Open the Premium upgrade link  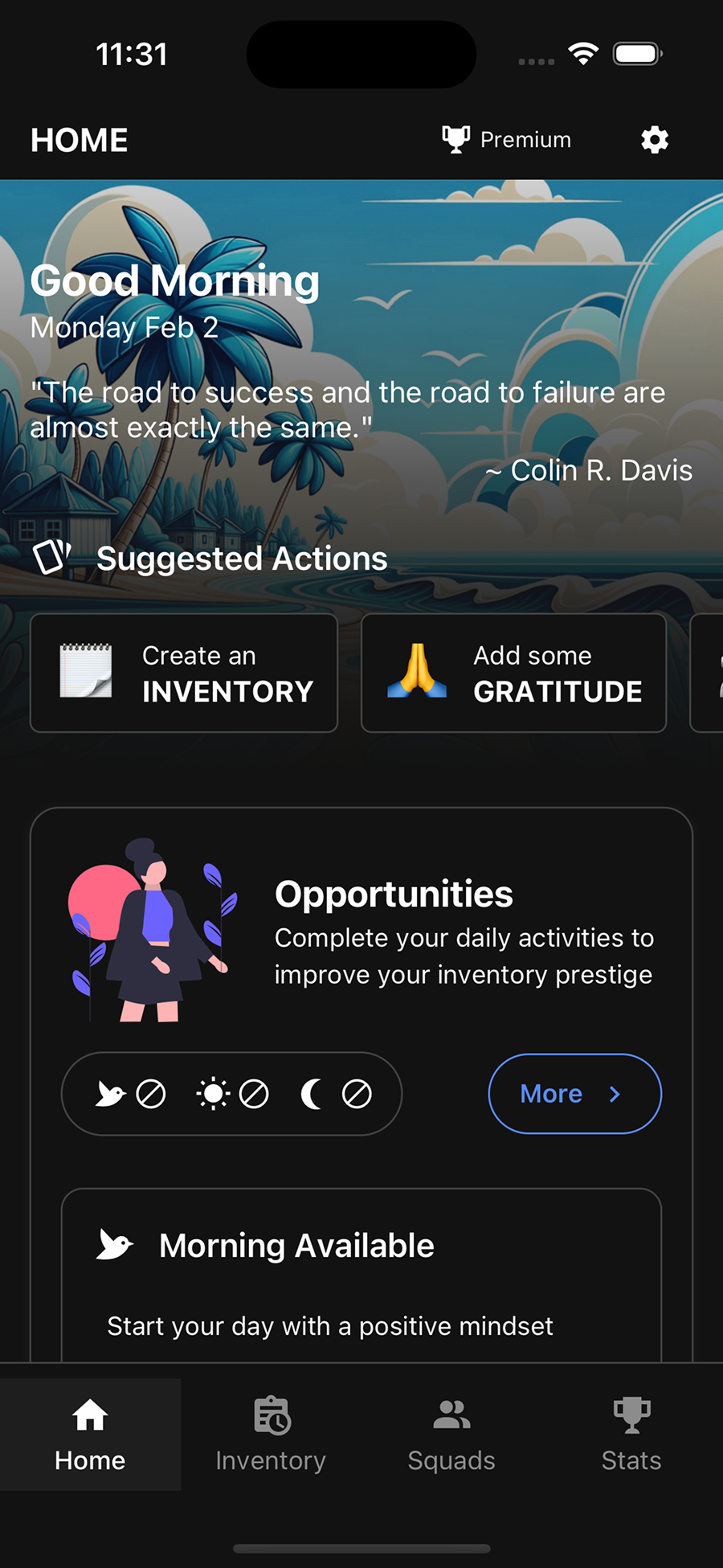(525, 139)
